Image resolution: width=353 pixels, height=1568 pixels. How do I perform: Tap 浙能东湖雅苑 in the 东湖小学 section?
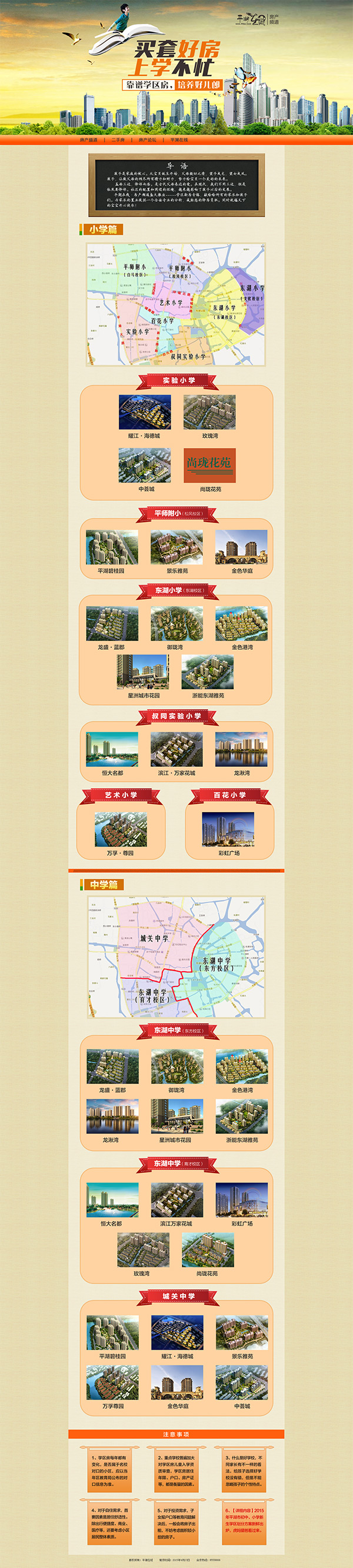tap(208, 672)
